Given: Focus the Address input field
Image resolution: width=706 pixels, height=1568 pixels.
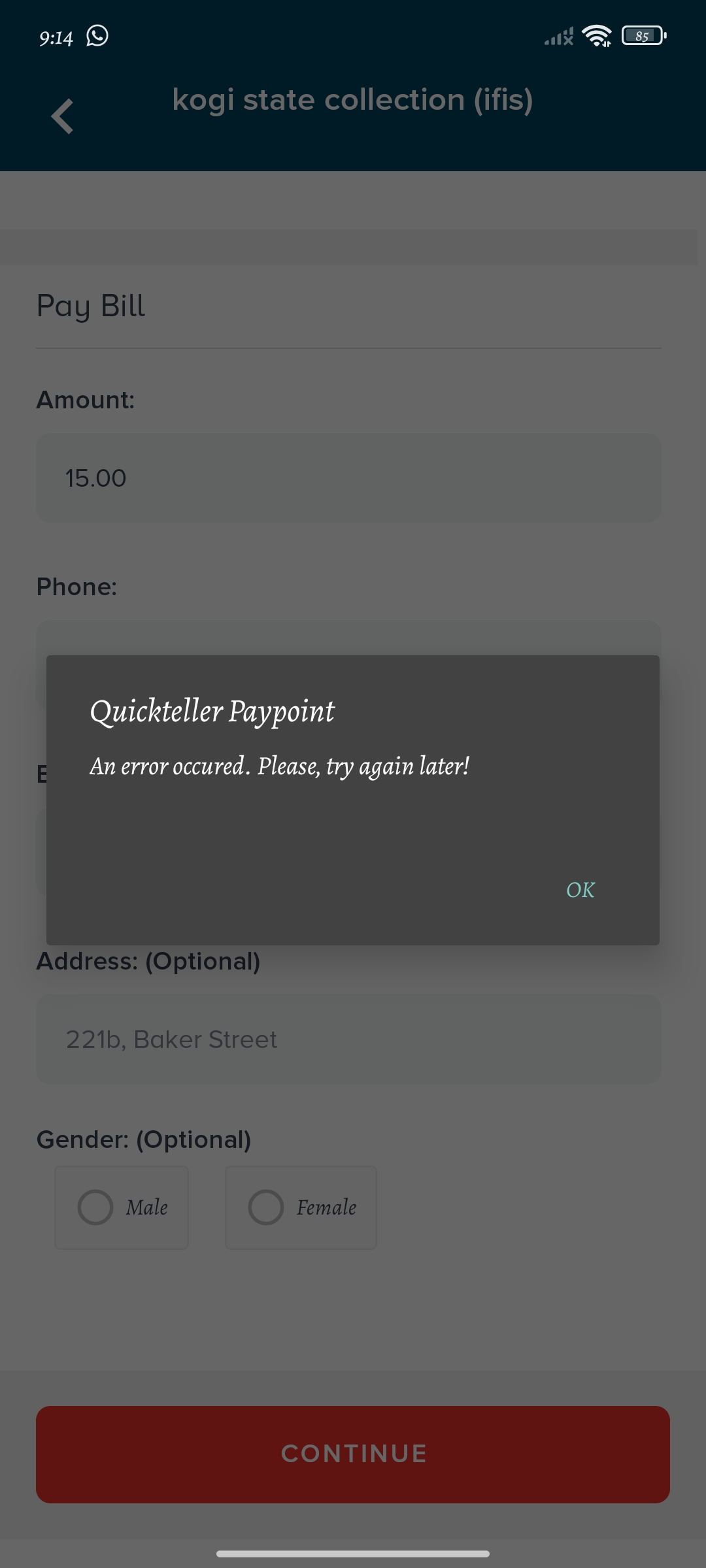Looking at the screenshot, I should [x=348, y=1039].
